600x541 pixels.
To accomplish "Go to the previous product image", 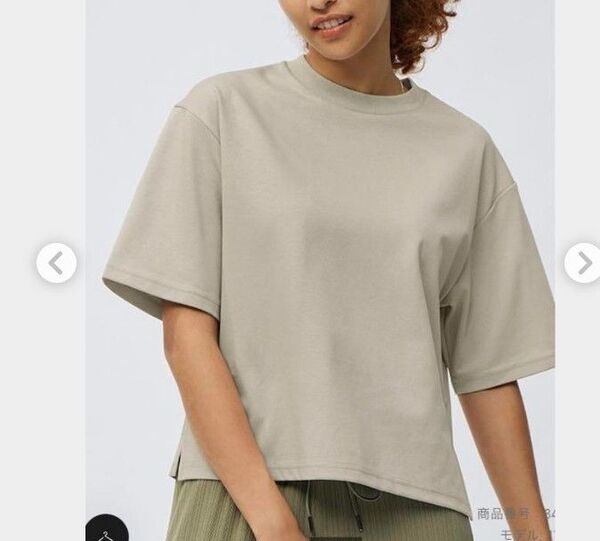I will click(56, 263).
